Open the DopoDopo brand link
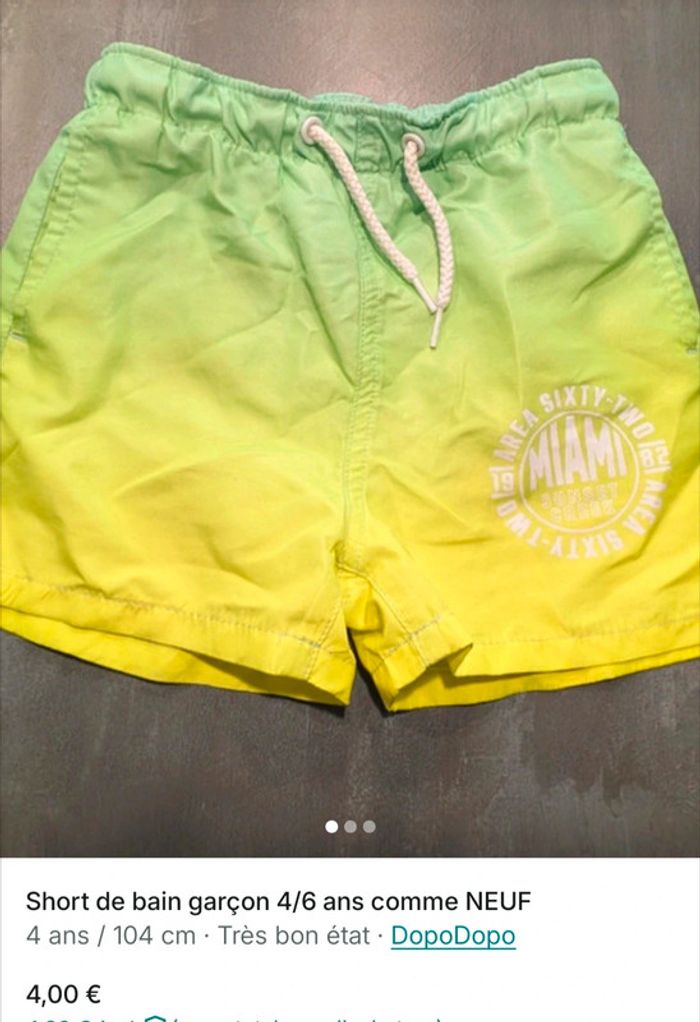The width and height of the screenshot is (700, 1022). click(x=453, y=936)
